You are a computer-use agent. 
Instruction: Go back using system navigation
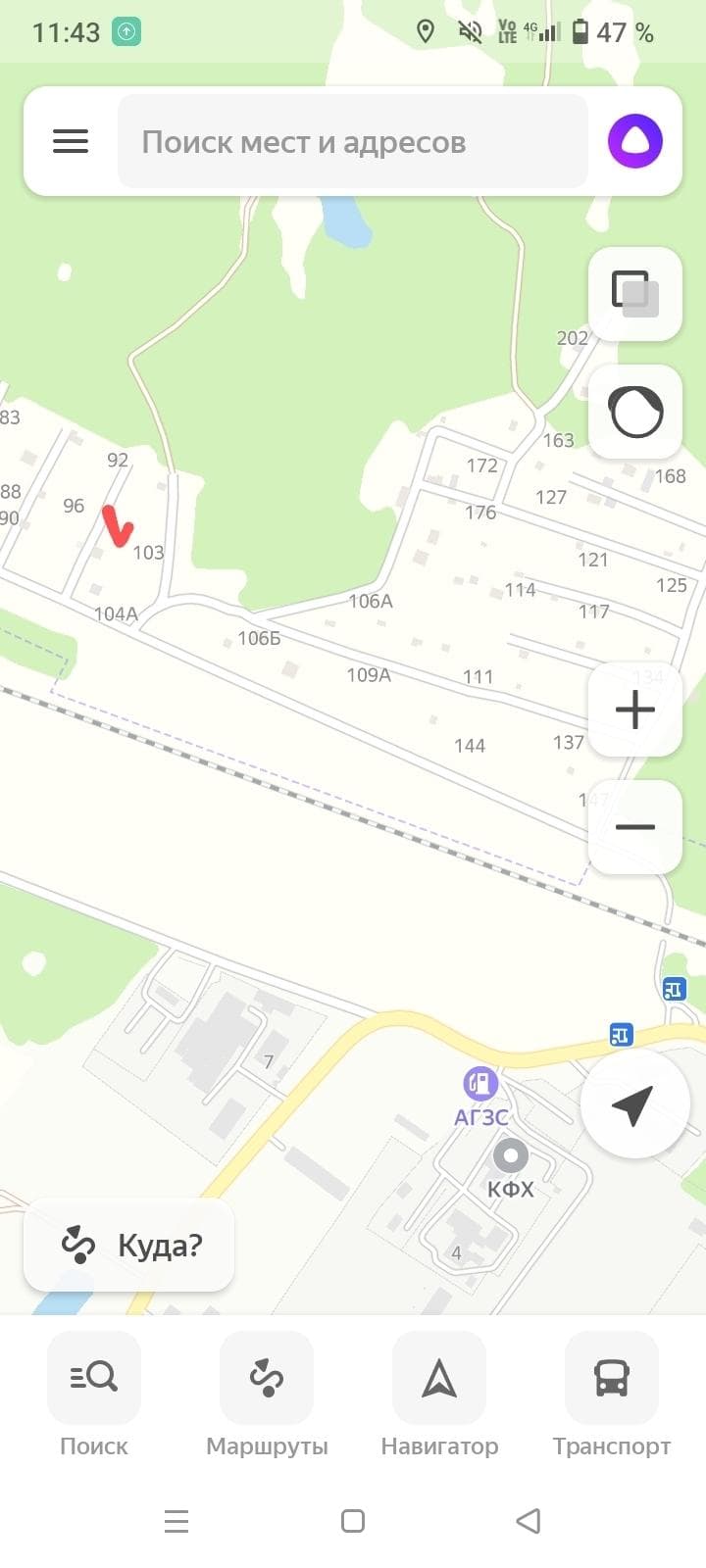529,1521
